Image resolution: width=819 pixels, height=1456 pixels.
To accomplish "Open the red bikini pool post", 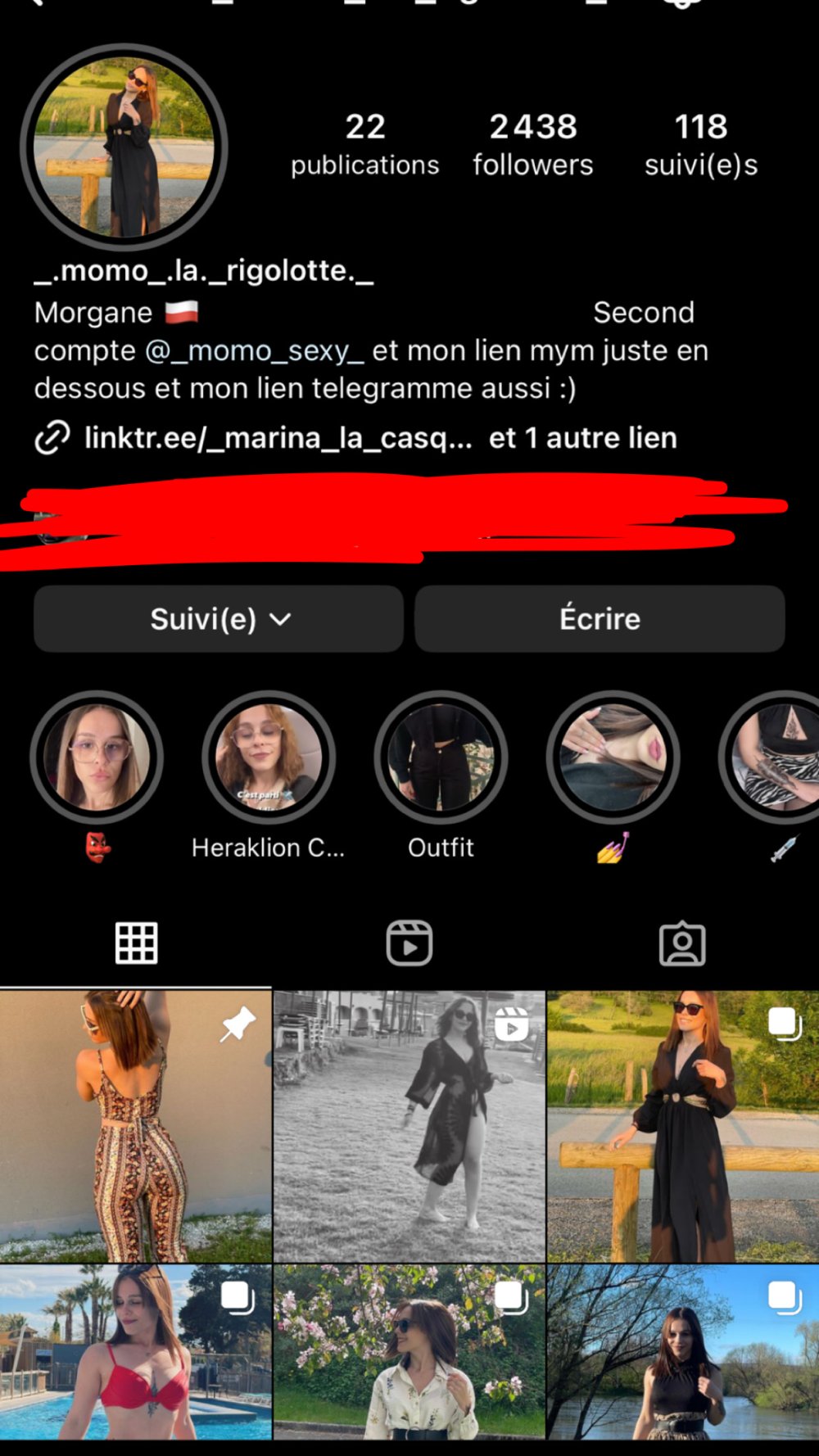I will pos(135,1351).
